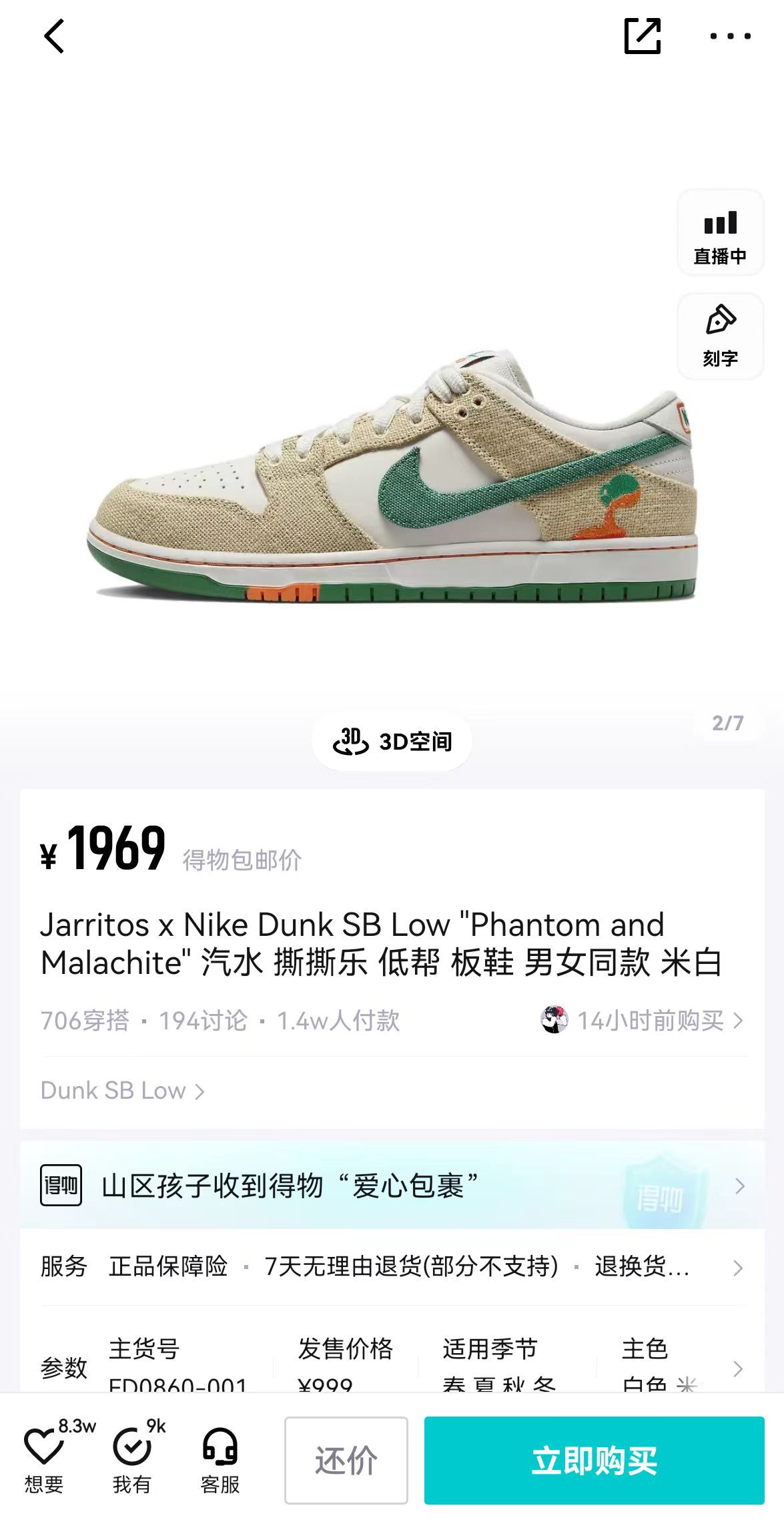784x1528 pixels.
Task: Tap the 刻字 engraving option
Action: (720, 336)
